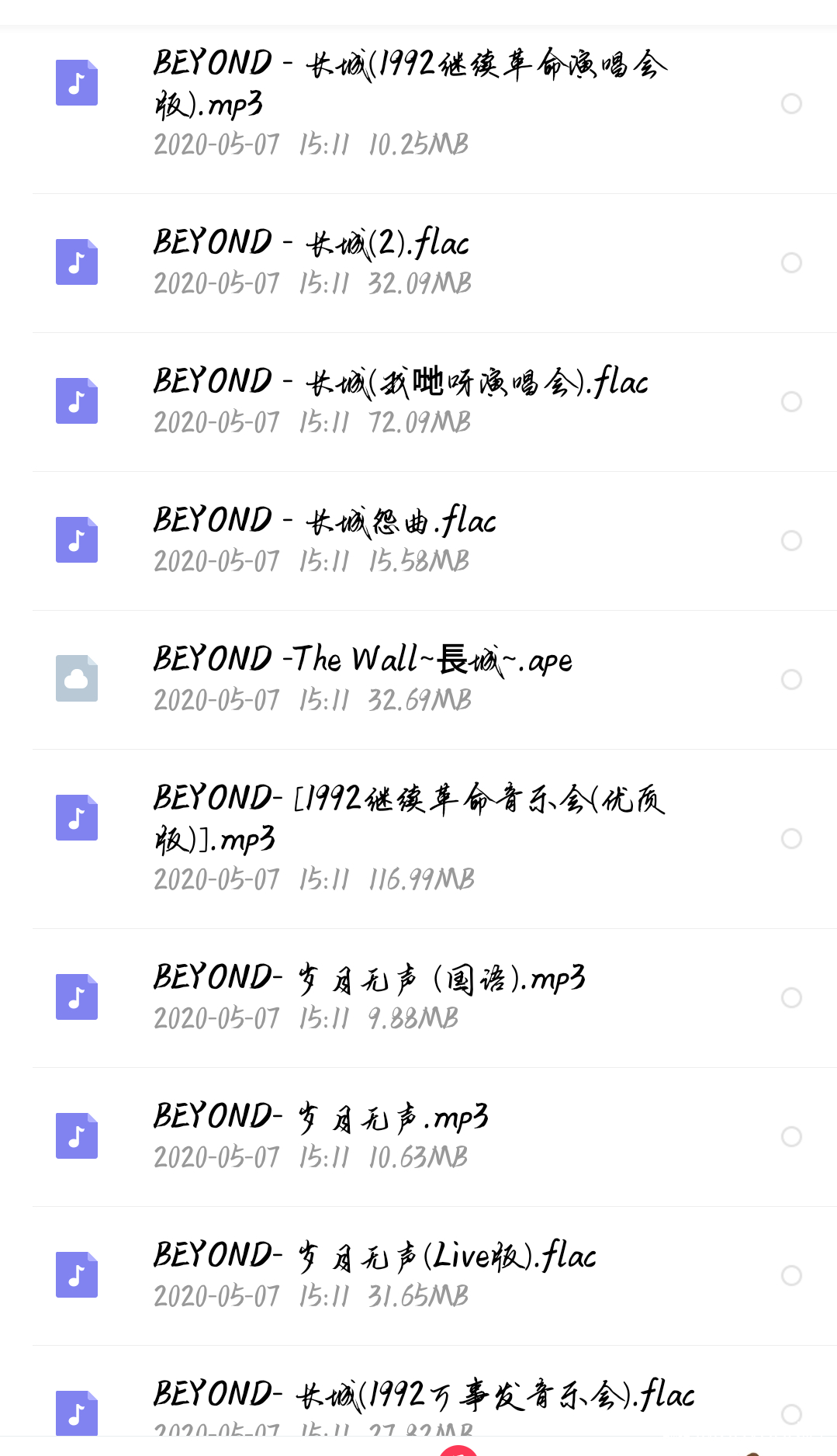This screenshot has height=1456, width=837.
Task: Select the BEYOND 长城怨曲.flac checkbox
Action: (x=791, y=541)
